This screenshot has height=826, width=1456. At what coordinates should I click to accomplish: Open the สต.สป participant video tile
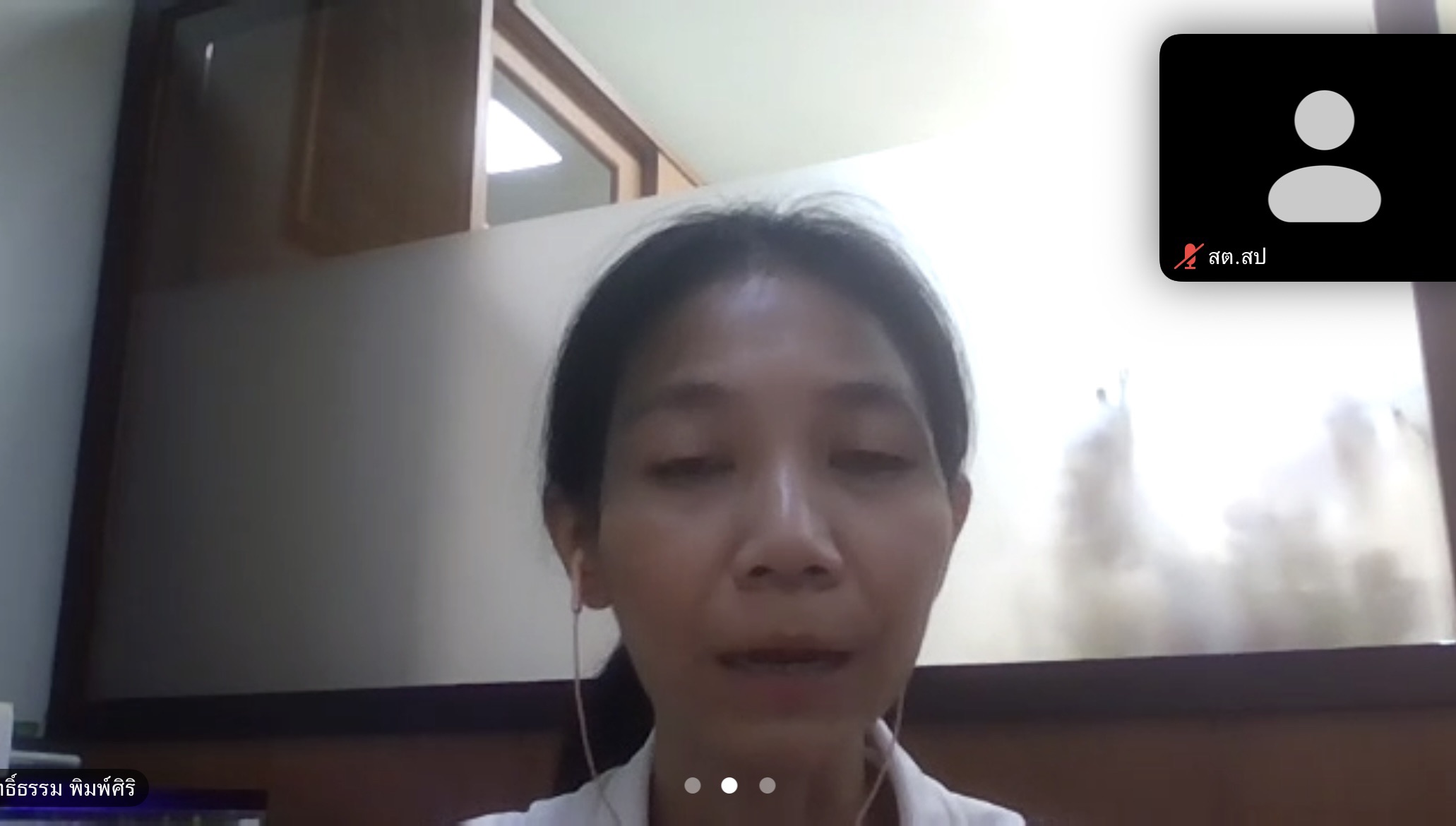point(1308,157)
